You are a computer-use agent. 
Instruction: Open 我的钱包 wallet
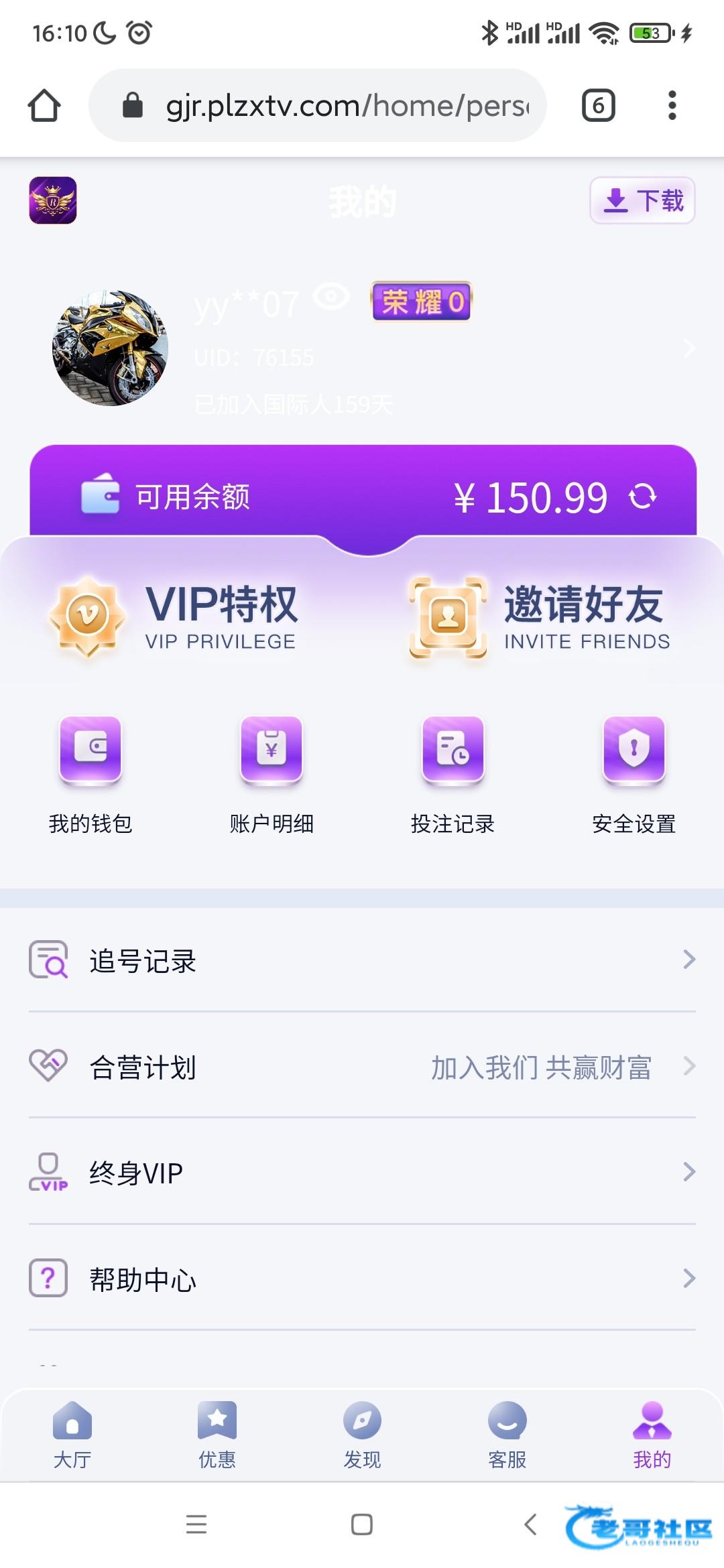click(x=90, y=774)
